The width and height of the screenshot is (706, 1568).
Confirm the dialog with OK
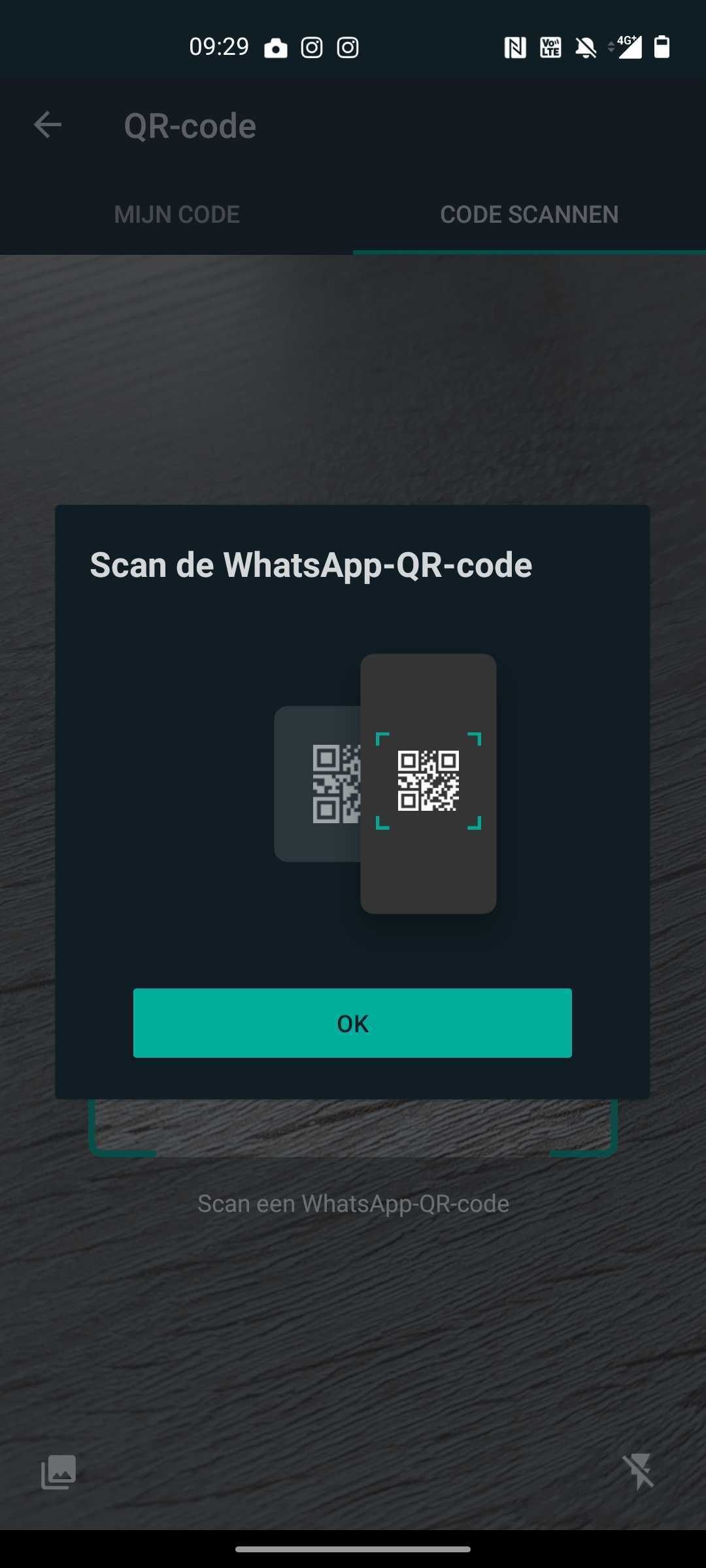352,1022
